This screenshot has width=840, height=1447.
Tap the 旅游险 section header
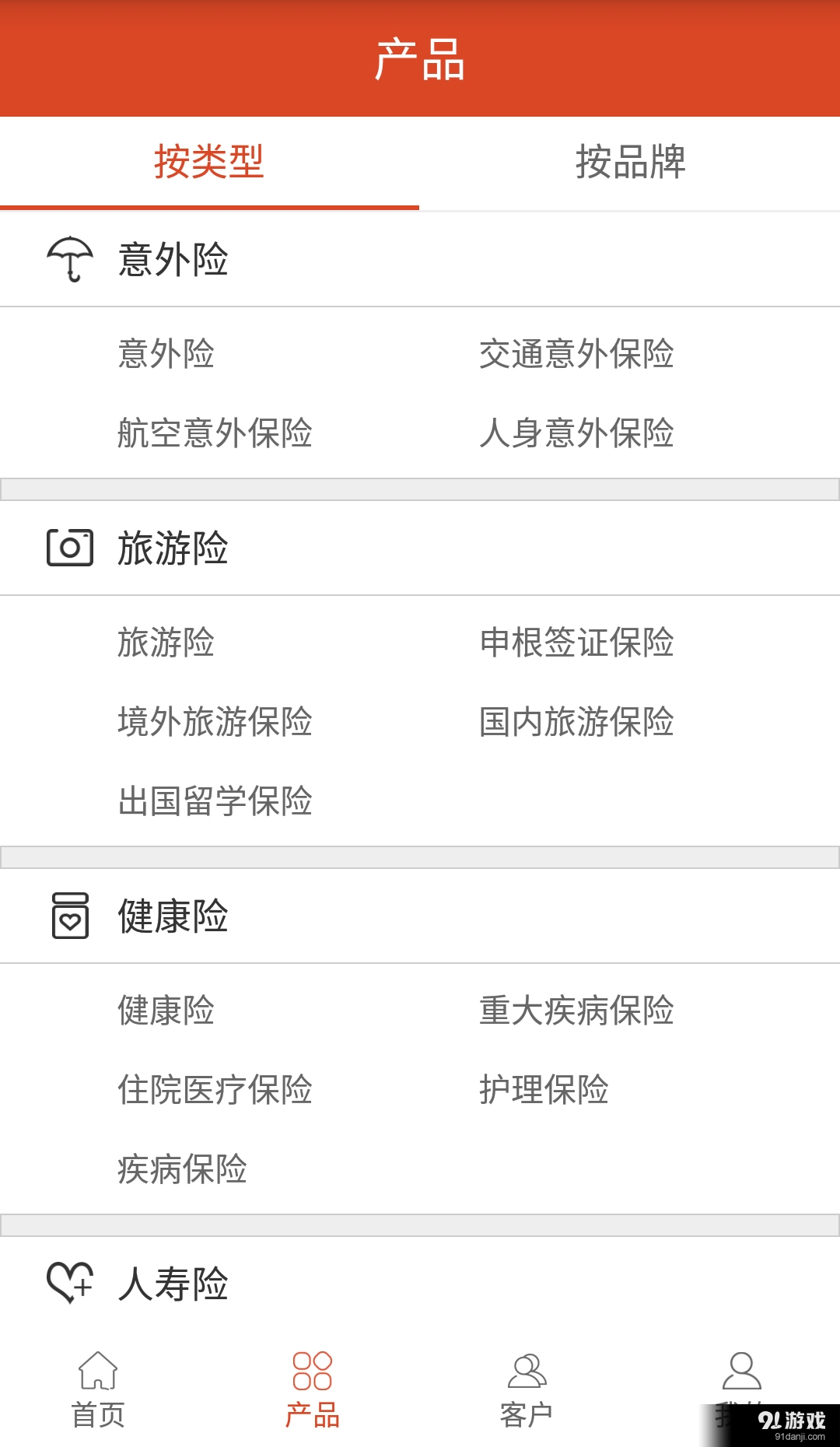420,548
